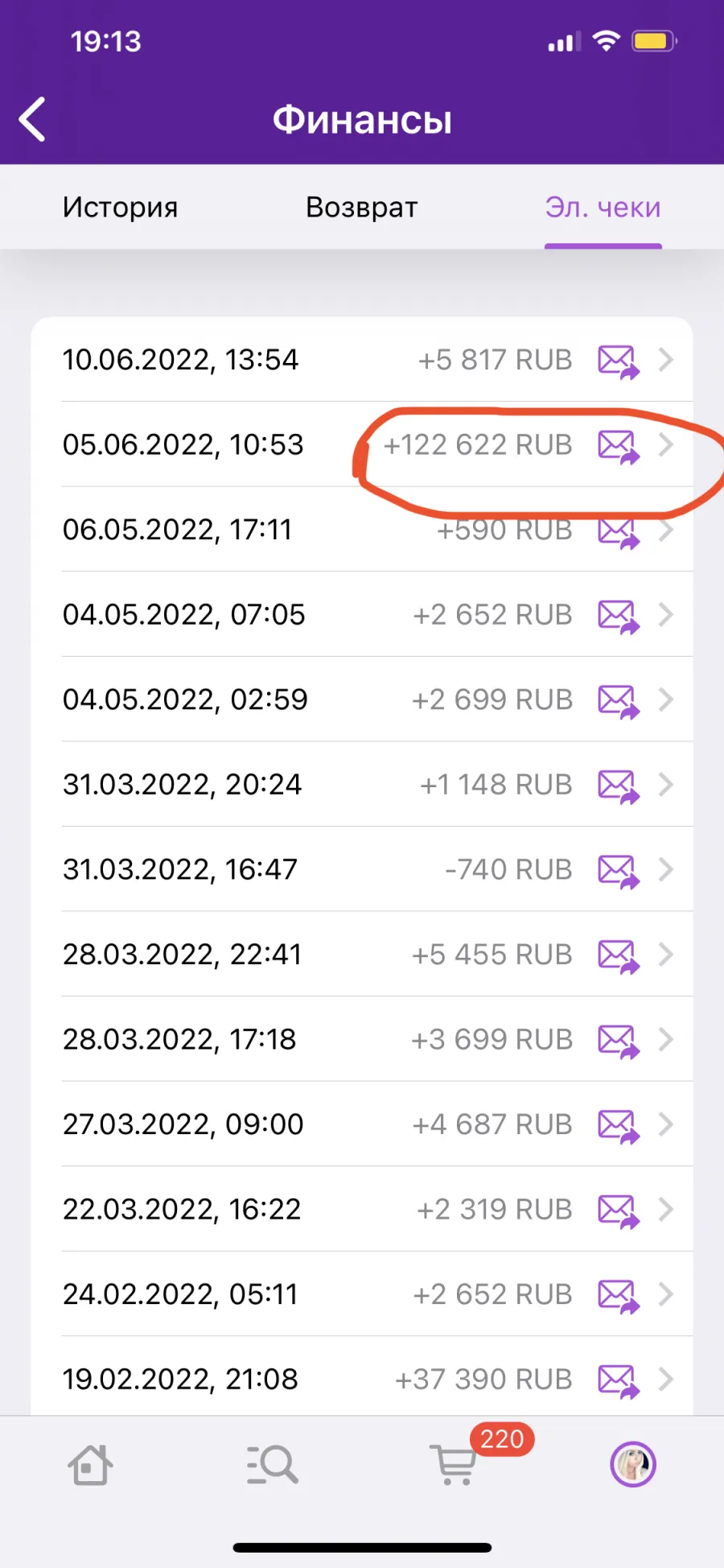Open the catalog search tab
The image size is (724, 1568).
coord(272,1464)
